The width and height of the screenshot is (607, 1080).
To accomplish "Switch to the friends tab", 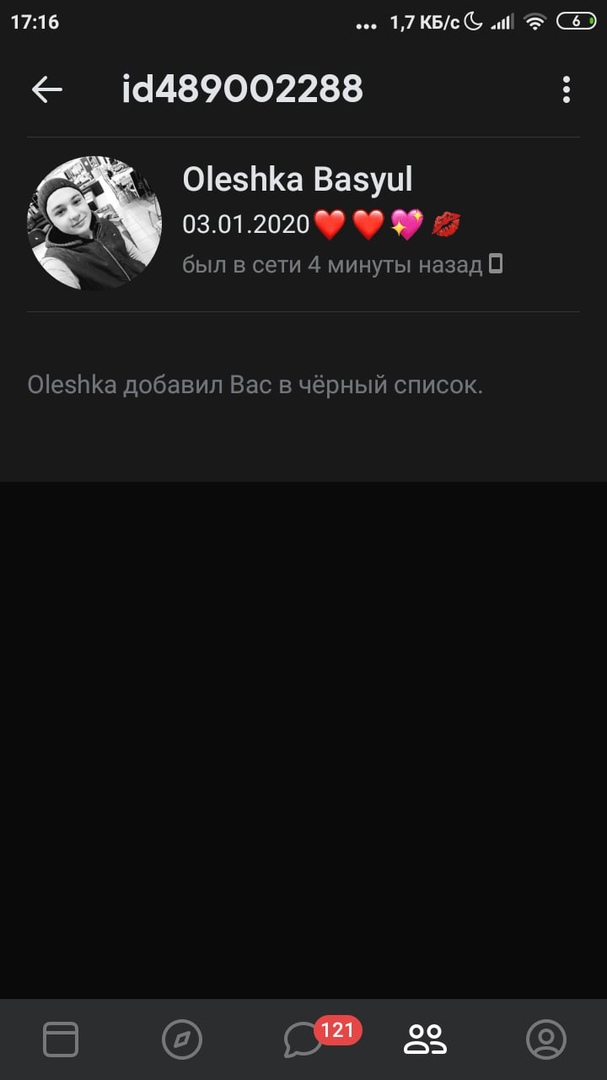I will point(425,1039).
